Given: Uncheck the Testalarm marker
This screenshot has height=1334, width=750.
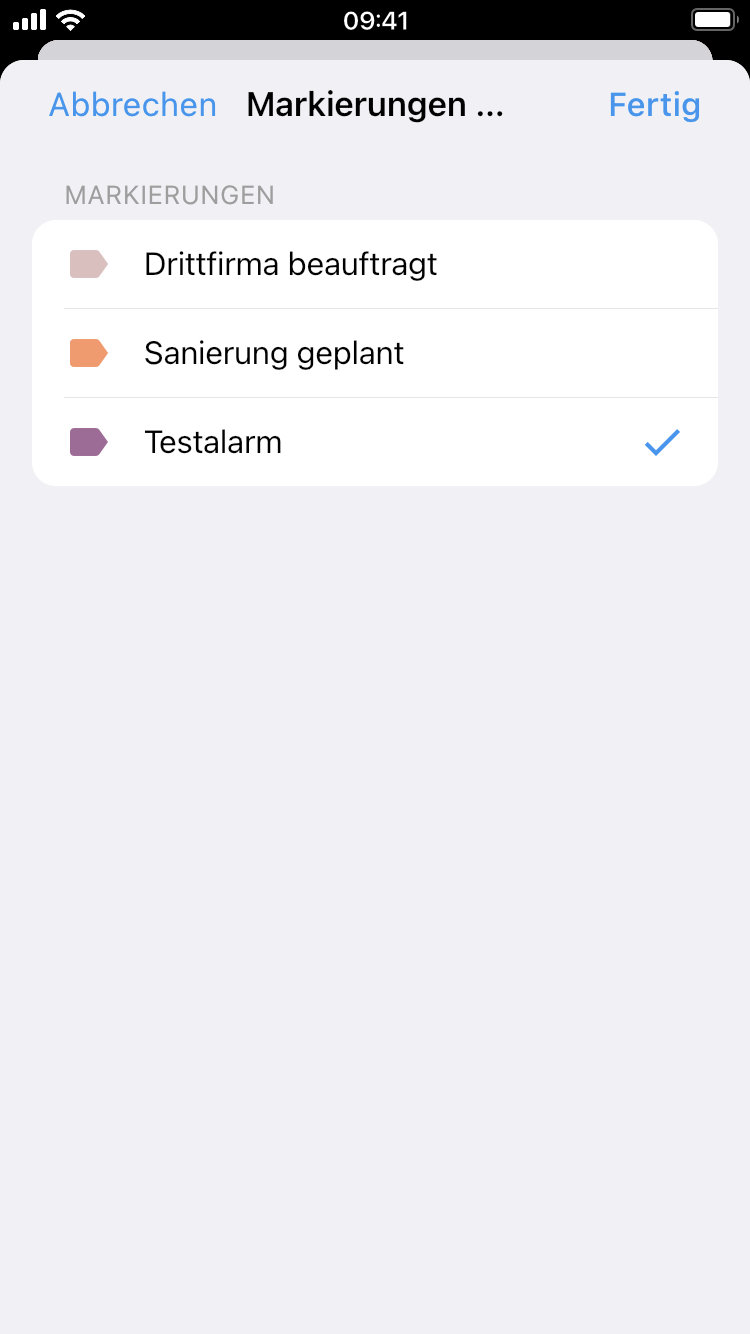Looking at the screenshot, I should (375, 442).
